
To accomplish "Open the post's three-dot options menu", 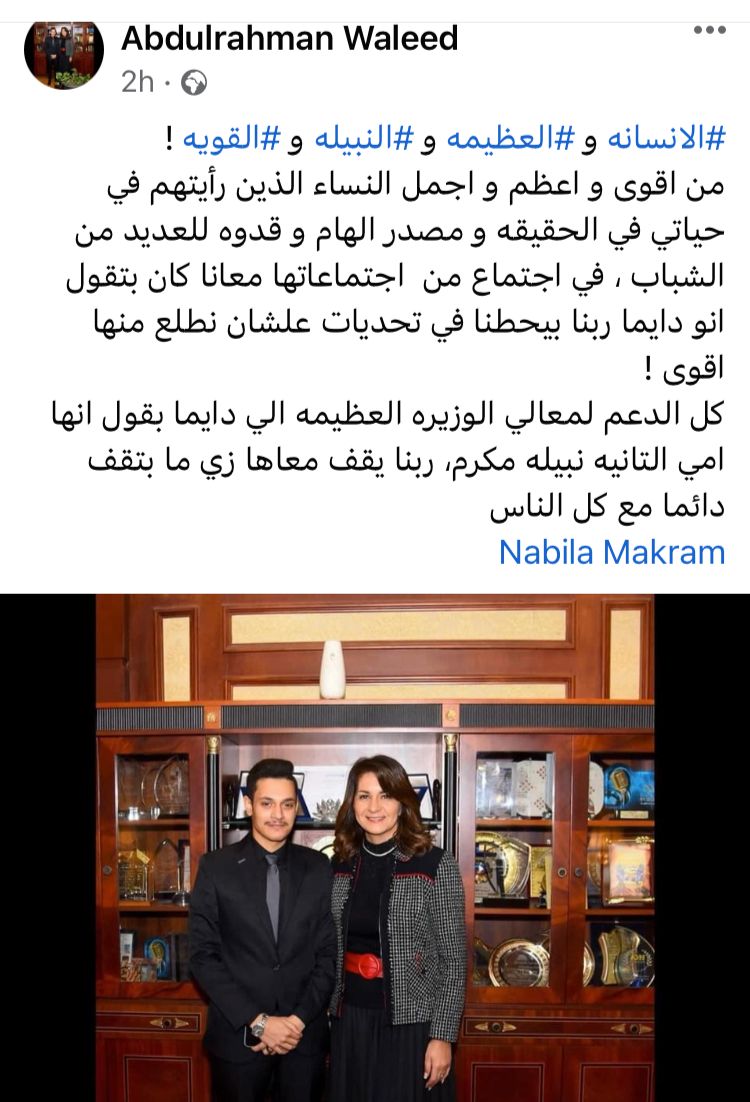I will tap(708, 30).
